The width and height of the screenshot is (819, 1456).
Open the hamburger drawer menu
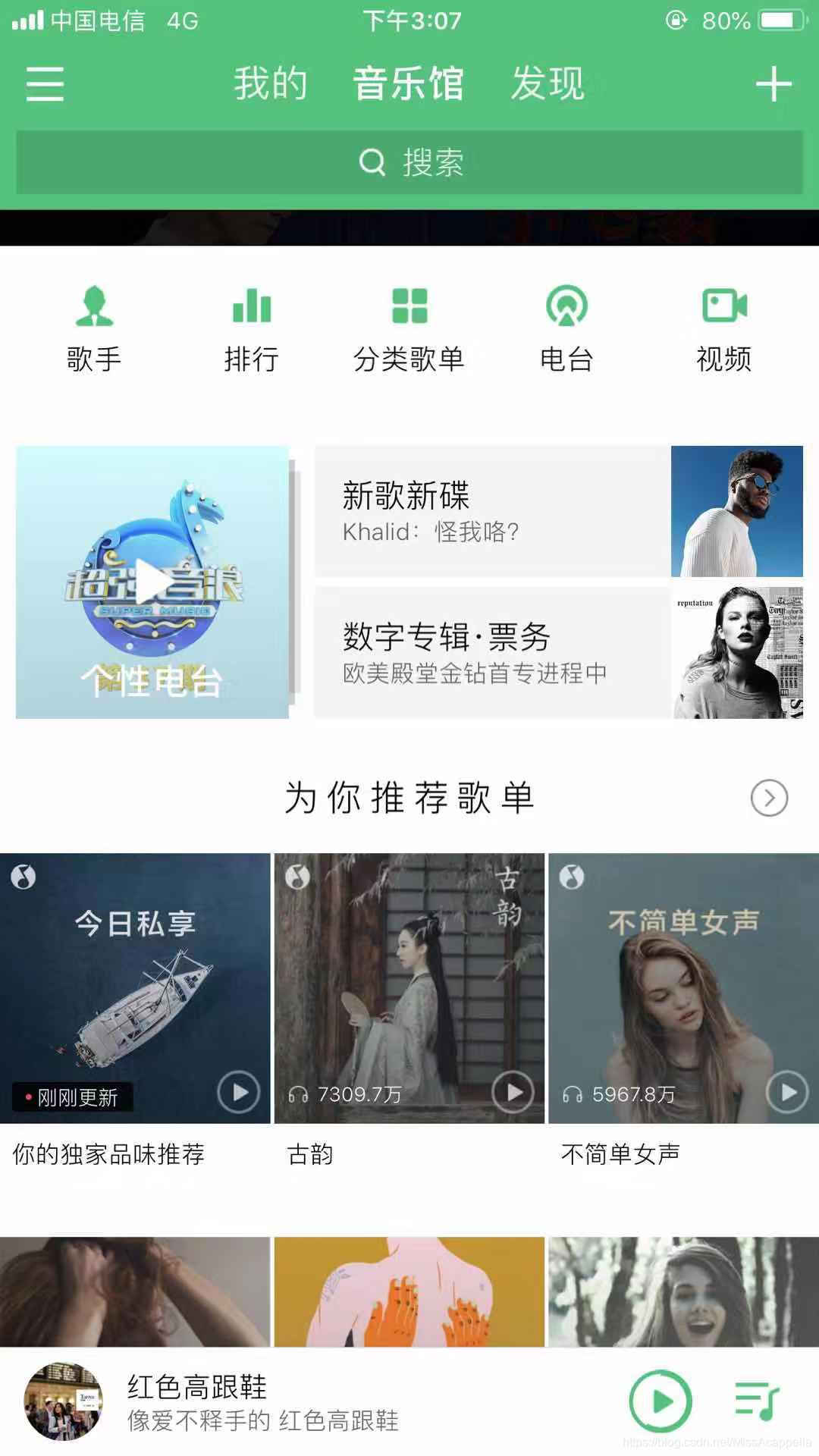(45, 83)
